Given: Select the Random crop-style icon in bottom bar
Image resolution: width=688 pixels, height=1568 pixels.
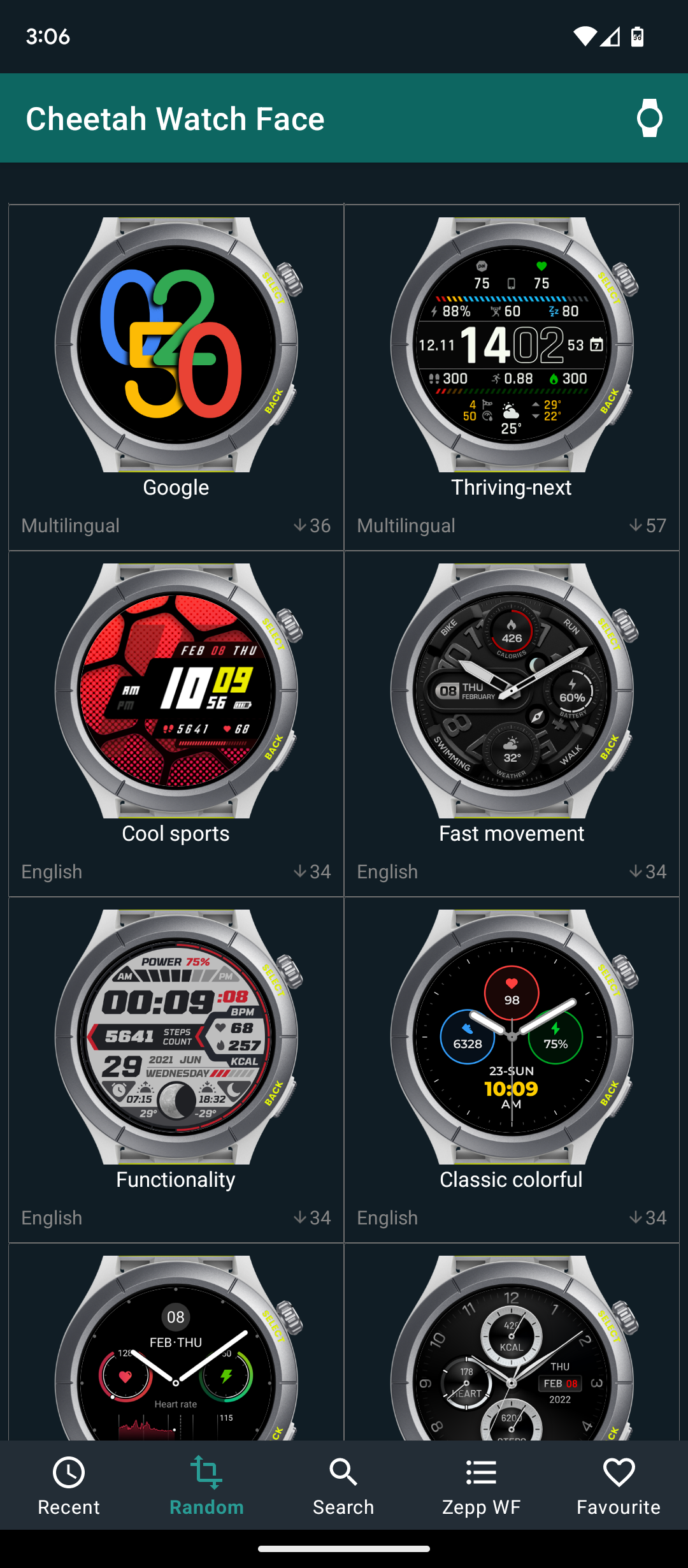Looking at the screenshot, I should click(x=206, y=1473).
